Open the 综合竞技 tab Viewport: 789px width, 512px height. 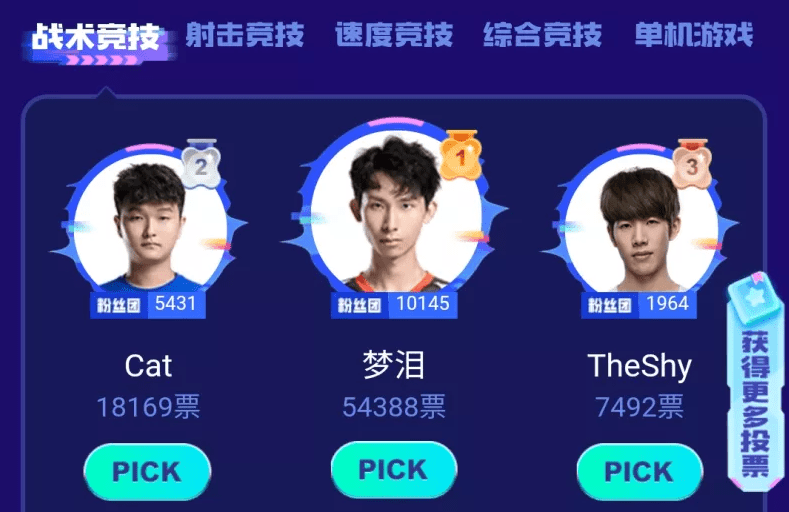point(542,37)
